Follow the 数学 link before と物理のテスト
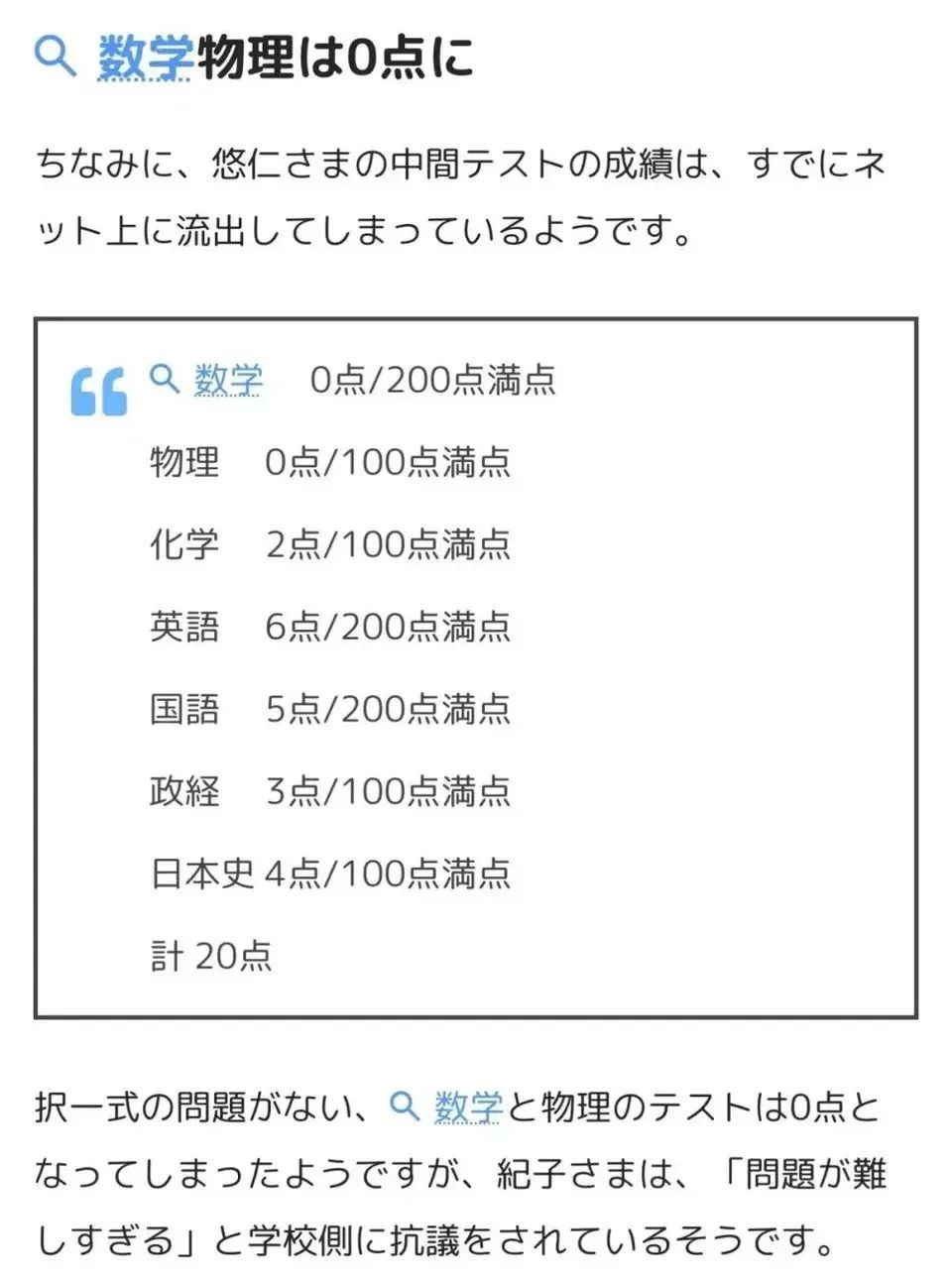This screenshot has height=1283, width=952. (x=468, y=1107)
